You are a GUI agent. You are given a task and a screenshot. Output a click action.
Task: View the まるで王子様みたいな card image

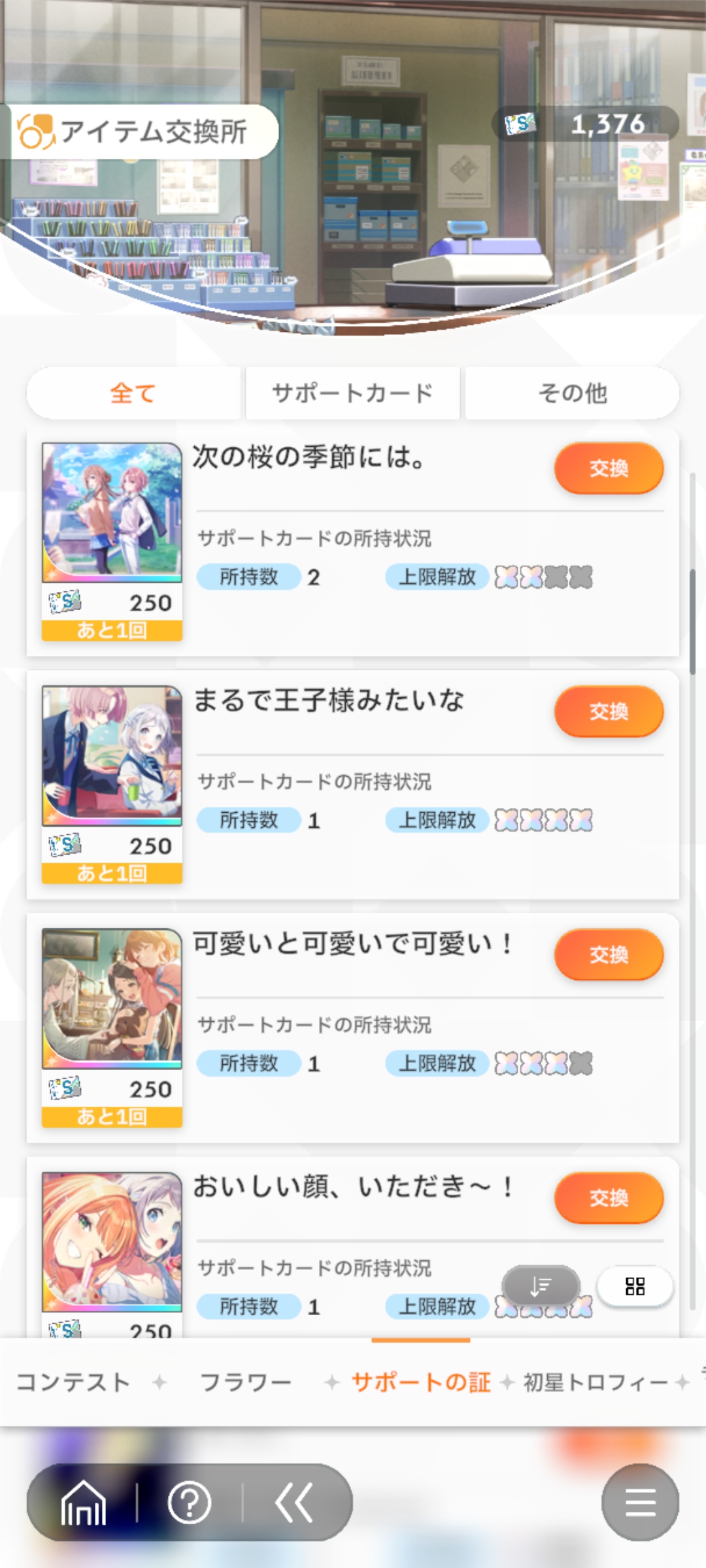coord(112,755)
